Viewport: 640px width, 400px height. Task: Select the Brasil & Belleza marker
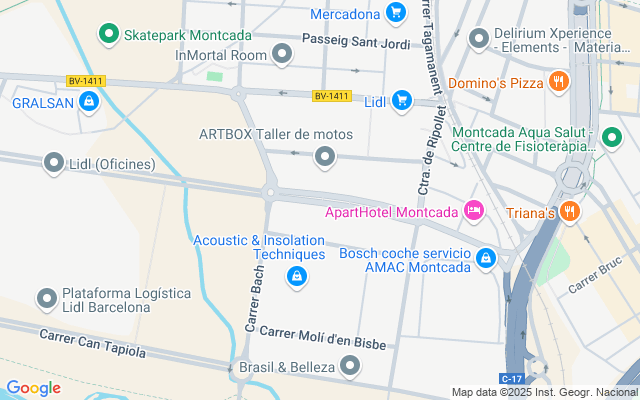(x=350, y=368)
